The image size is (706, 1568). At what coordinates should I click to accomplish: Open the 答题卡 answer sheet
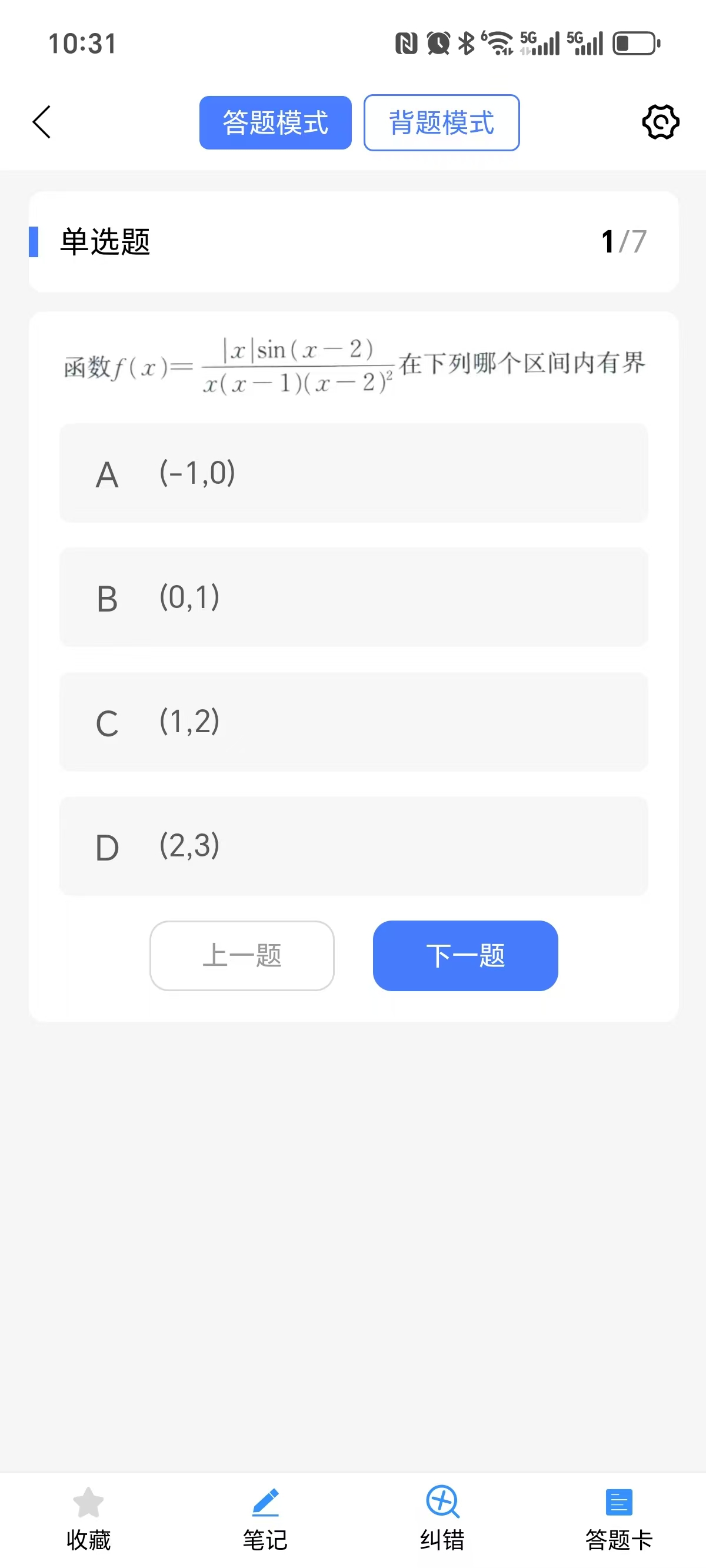[x=618, y=1517]
